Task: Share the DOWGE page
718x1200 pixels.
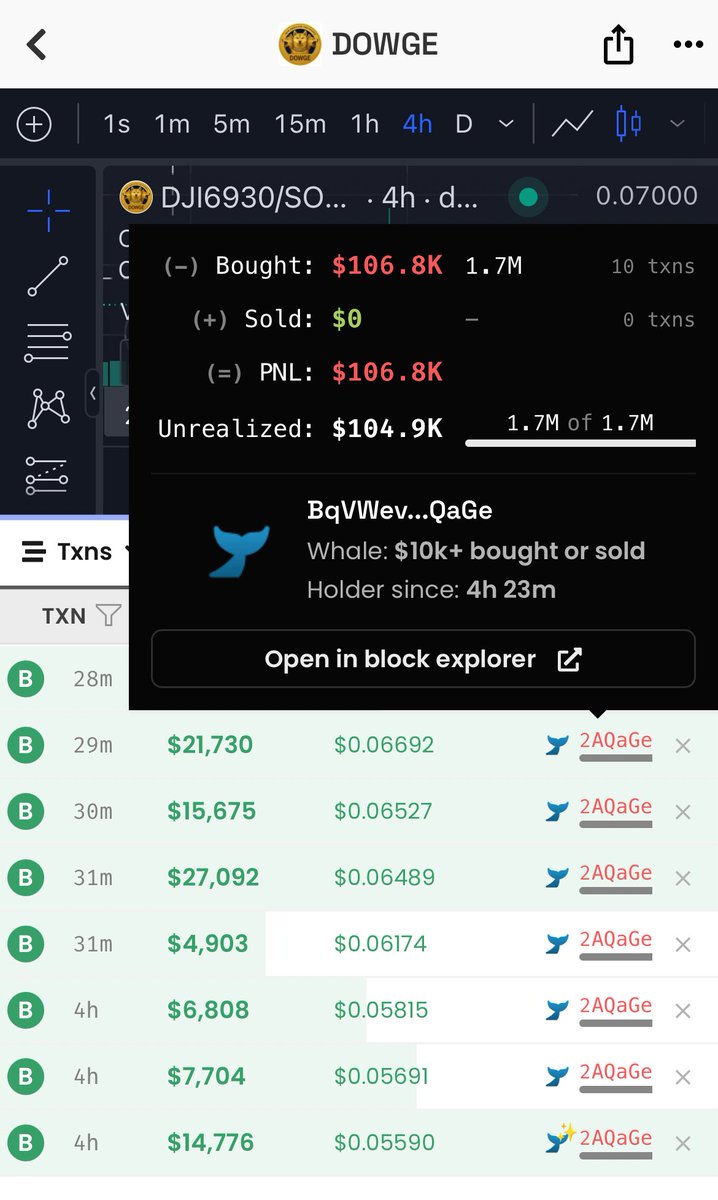Action: [618, 44]
